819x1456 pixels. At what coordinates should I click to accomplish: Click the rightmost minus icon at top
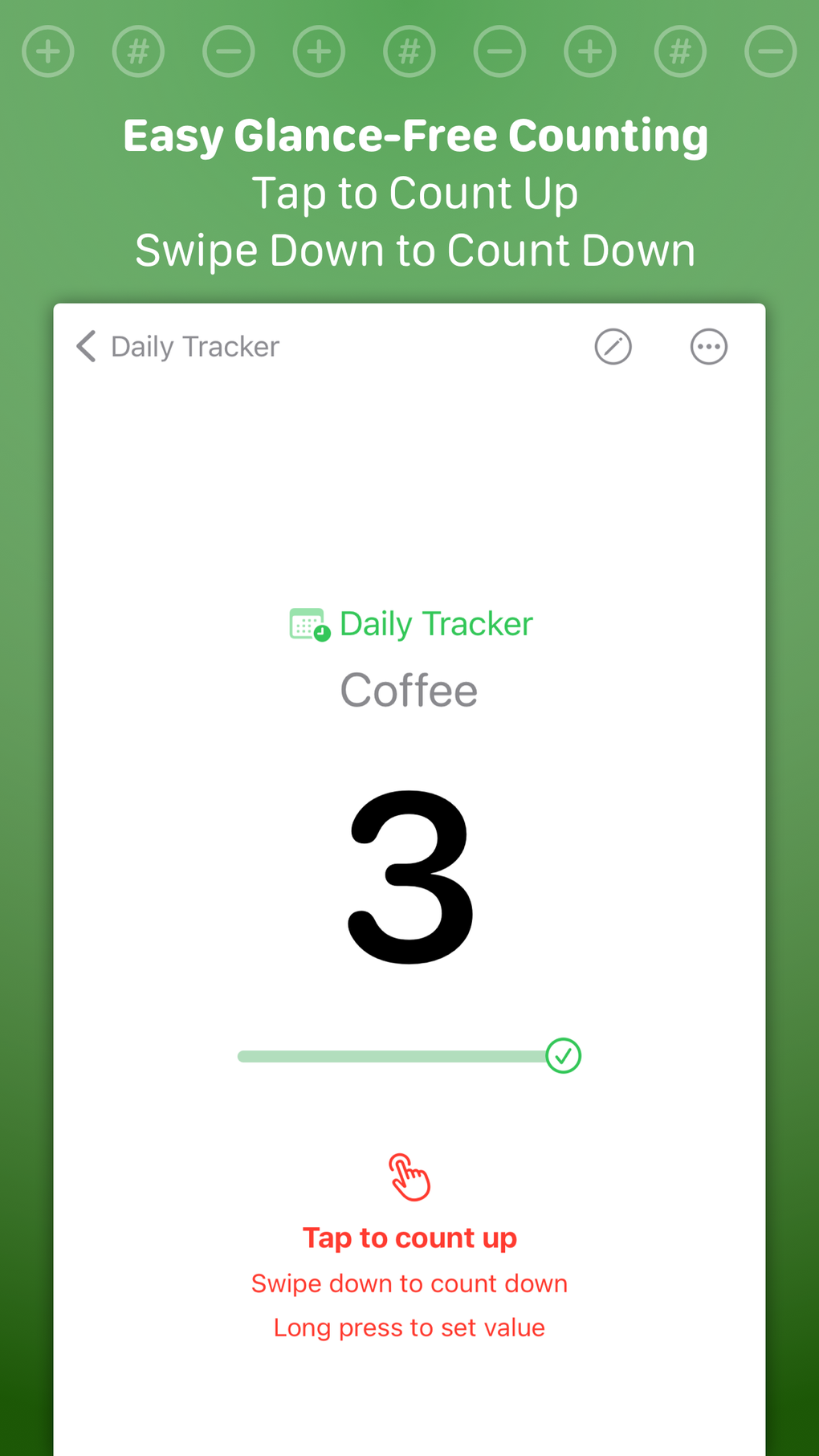771,51
